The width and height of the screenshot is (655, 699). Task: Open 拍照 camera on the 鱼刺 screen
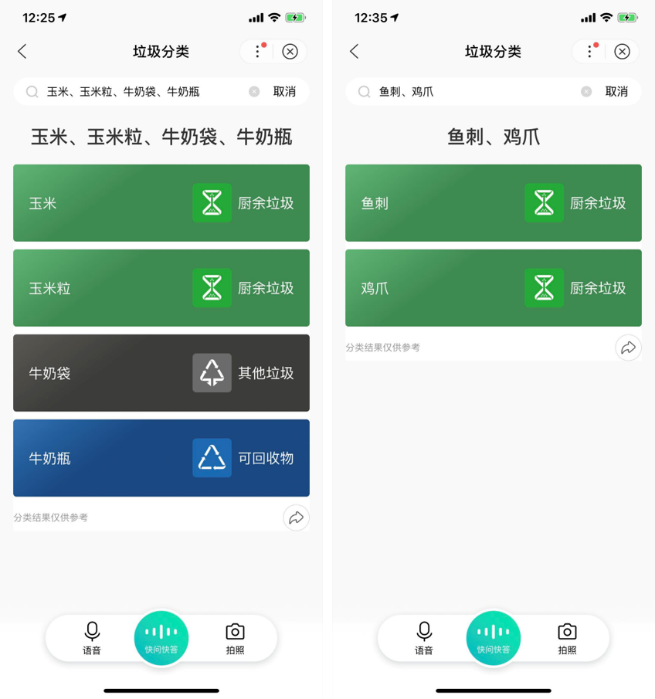coord(567,638)
